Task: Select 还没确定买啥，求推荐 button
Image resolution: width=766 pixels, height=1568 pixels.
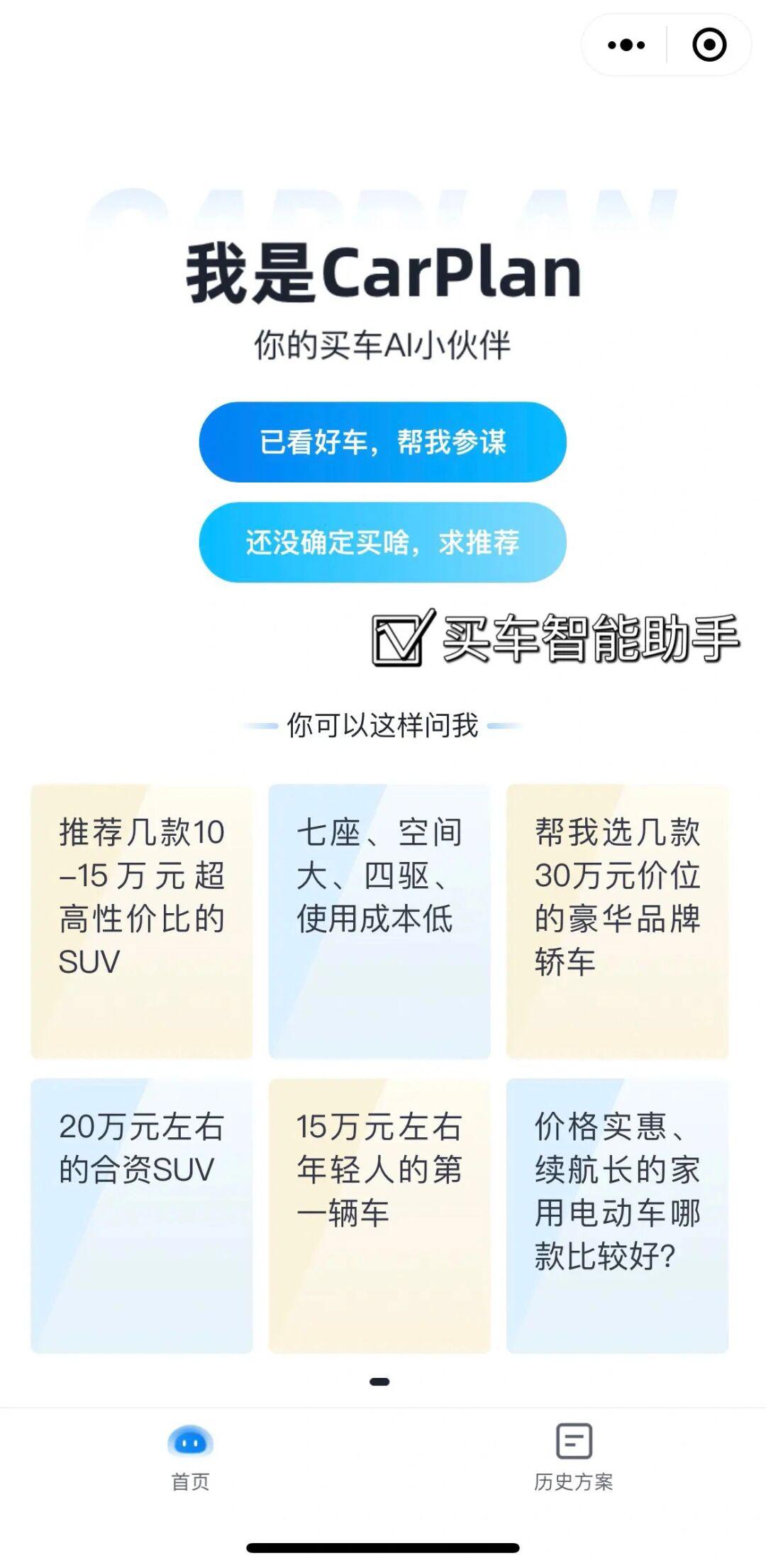Action: 382,543
